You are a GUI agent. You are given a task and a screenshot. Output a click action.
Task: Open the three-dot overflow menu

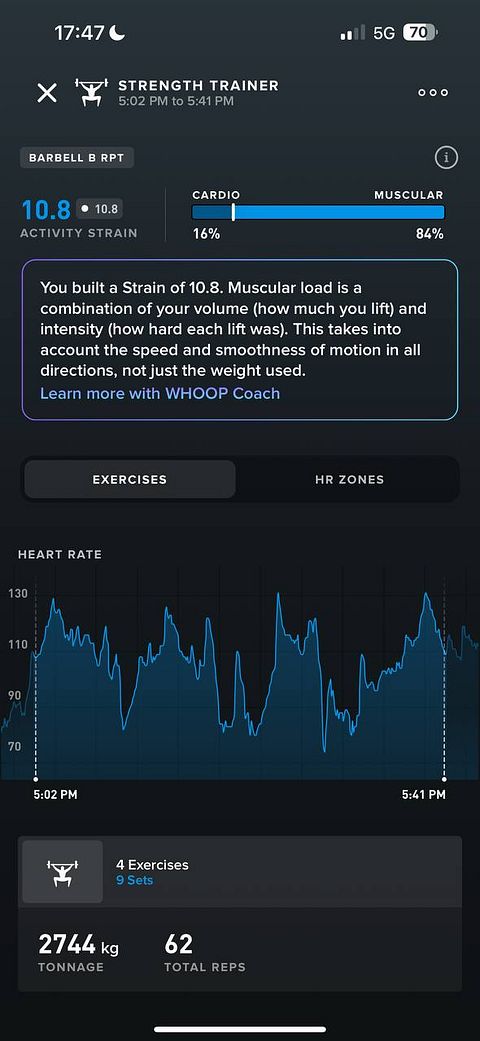click(x=433, y=93)
